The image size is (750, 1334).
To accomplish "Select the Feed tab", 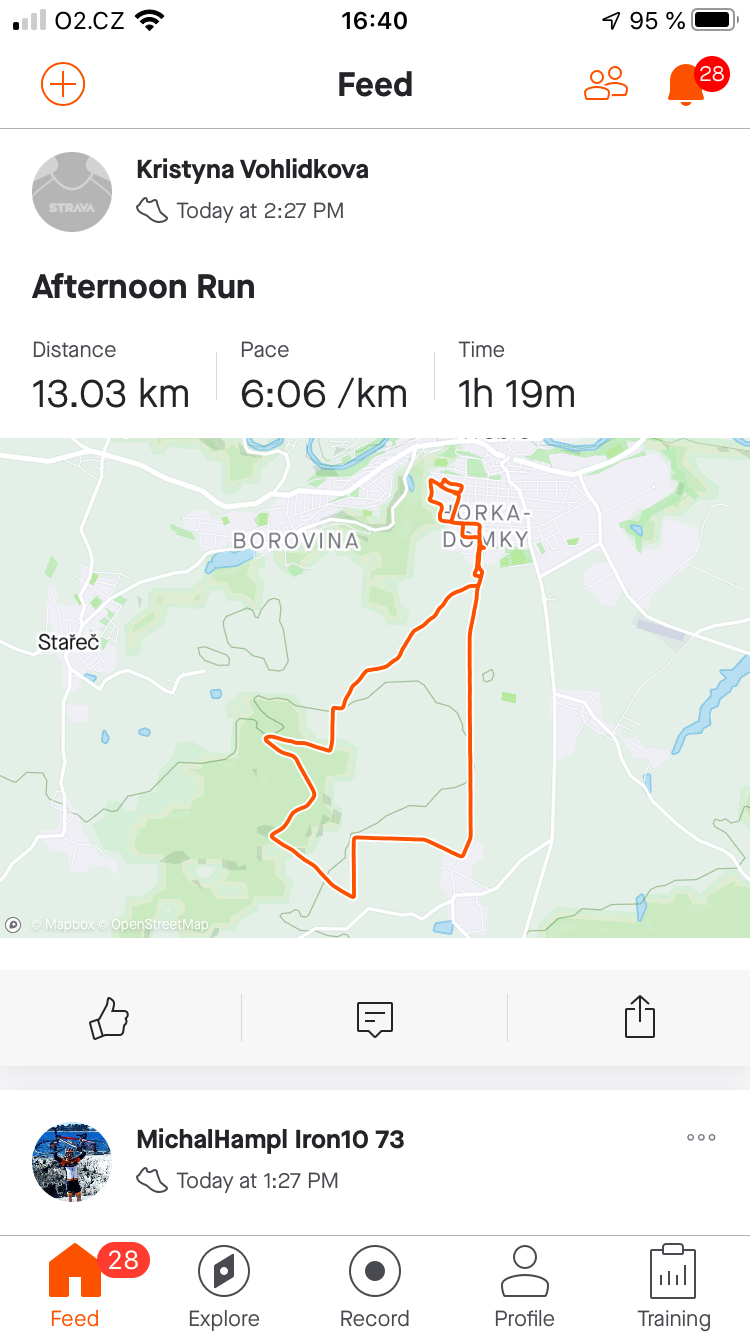I will tap(75, 1288).
